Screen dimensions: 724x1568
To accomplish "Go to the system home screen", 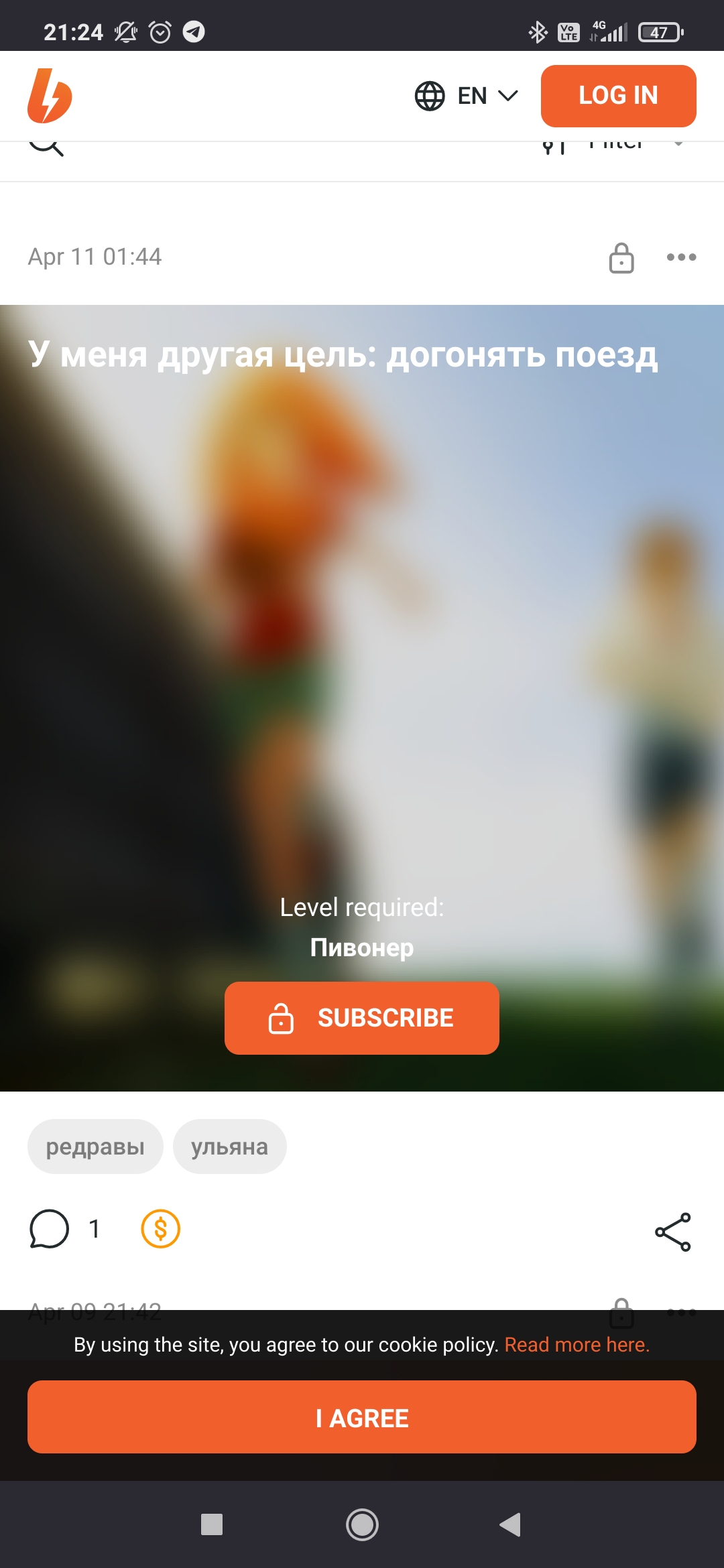I will tap(362, 1524).
